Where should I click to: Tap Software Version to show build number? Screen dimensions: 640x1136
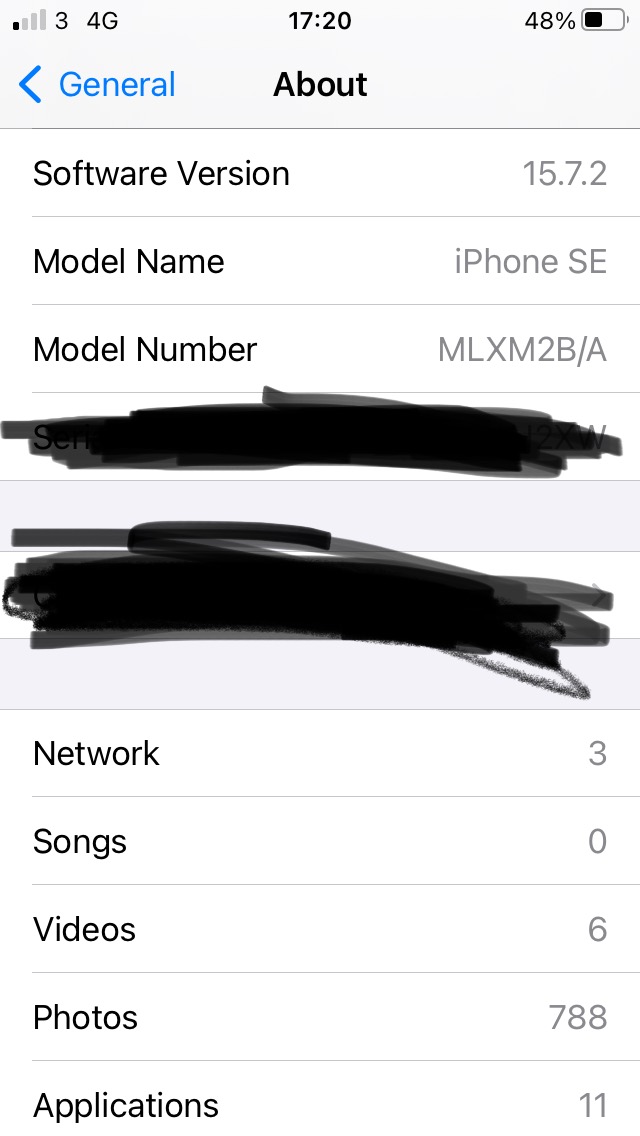(x=320, y=174)
